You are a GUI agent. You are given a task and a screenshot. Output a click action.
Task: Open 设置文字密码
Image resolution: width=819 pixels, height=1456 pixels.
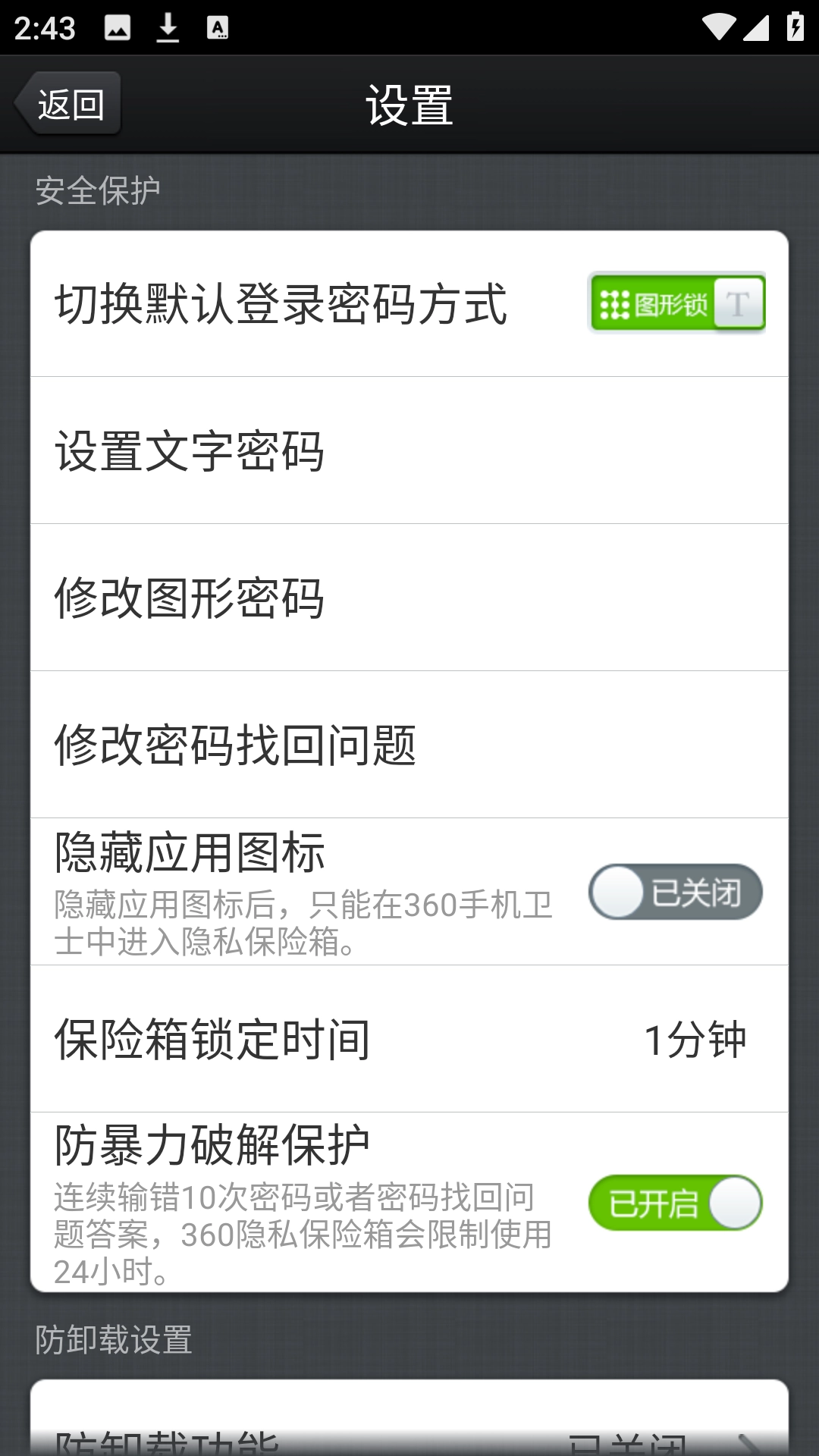pyautogui.click(x=409, y=450)
